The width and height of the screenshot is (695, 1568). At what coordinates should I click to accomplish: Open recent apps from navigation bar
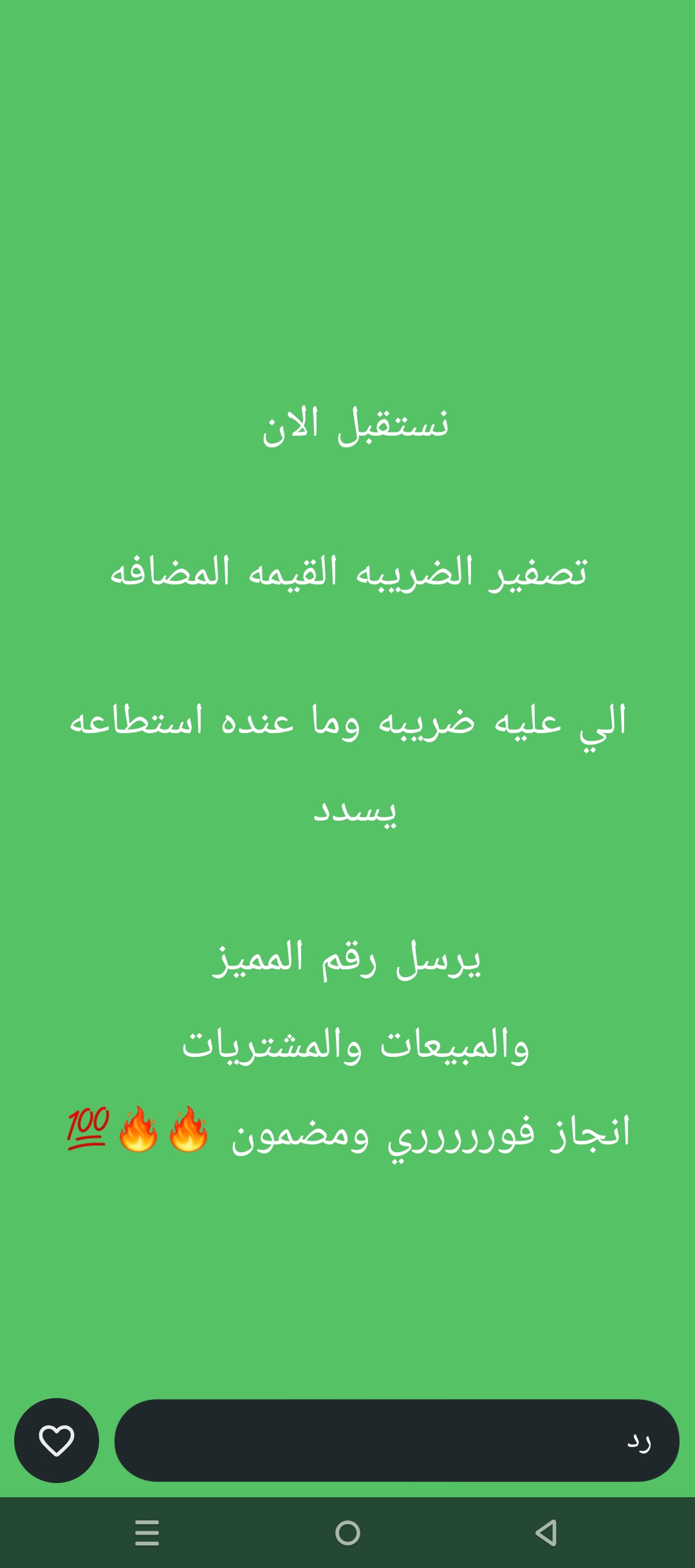(x=147, y=1533)
